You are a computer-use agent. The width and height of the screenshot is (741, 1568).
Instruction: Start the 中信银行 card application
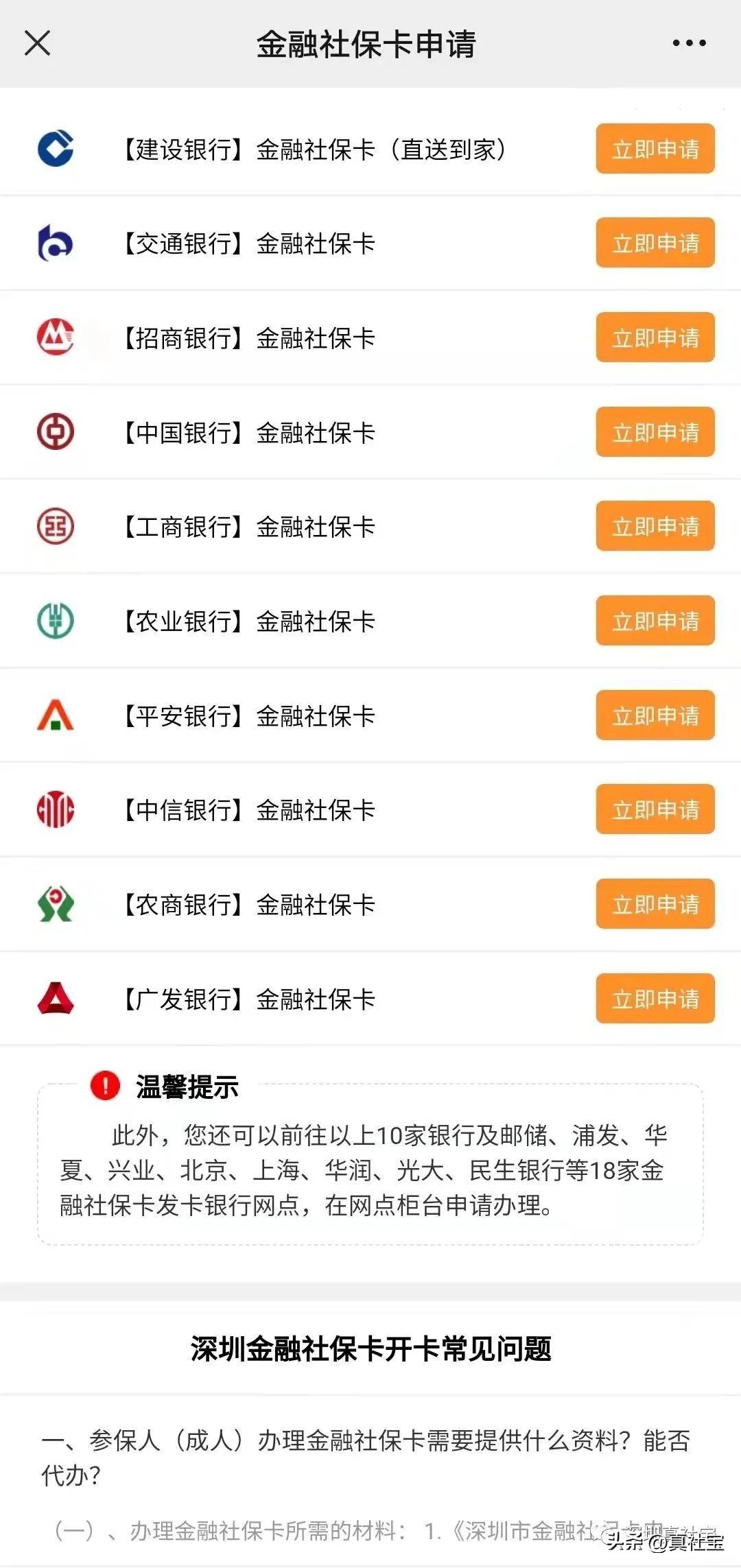(655, 809)
